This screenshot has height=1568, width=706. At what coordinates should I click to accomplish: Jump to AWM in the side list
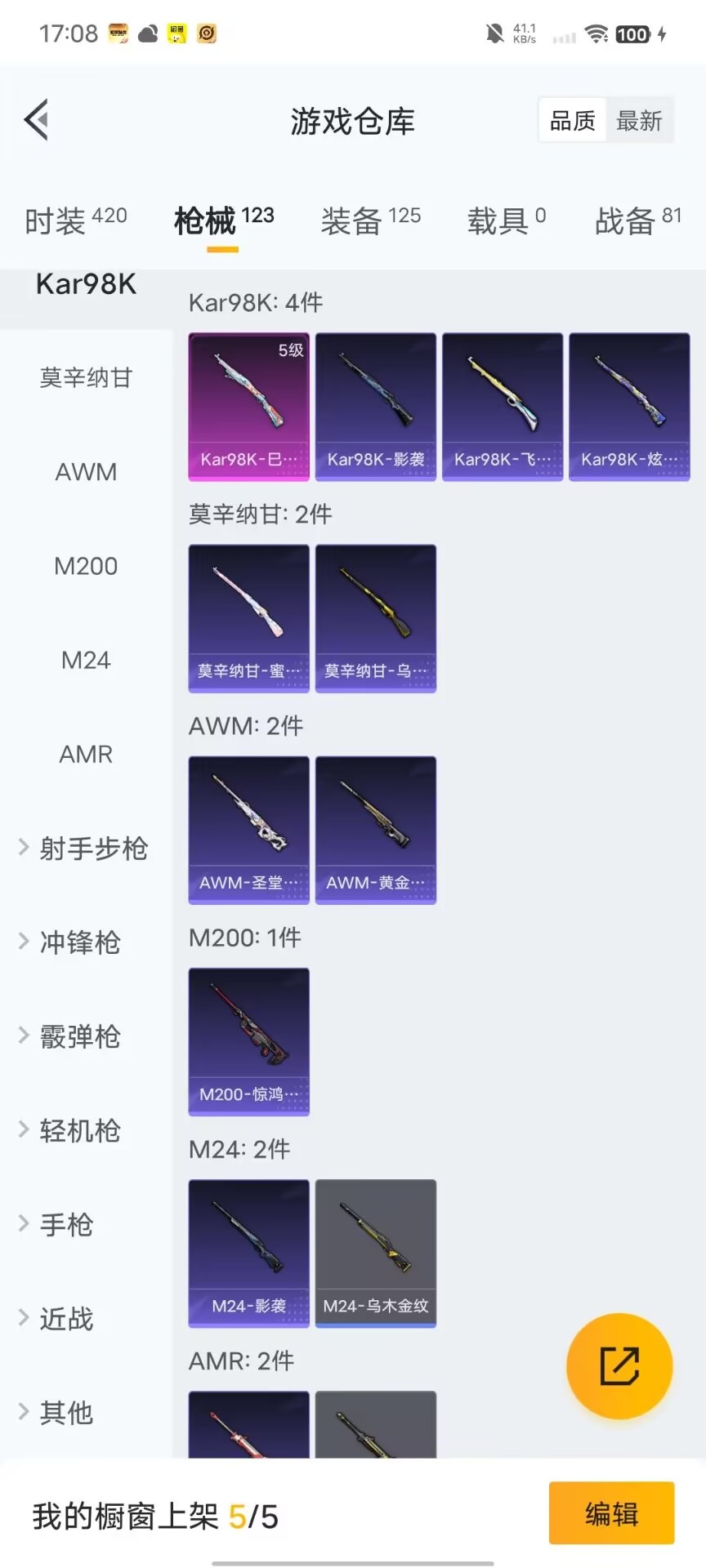[x=86, y=472]
